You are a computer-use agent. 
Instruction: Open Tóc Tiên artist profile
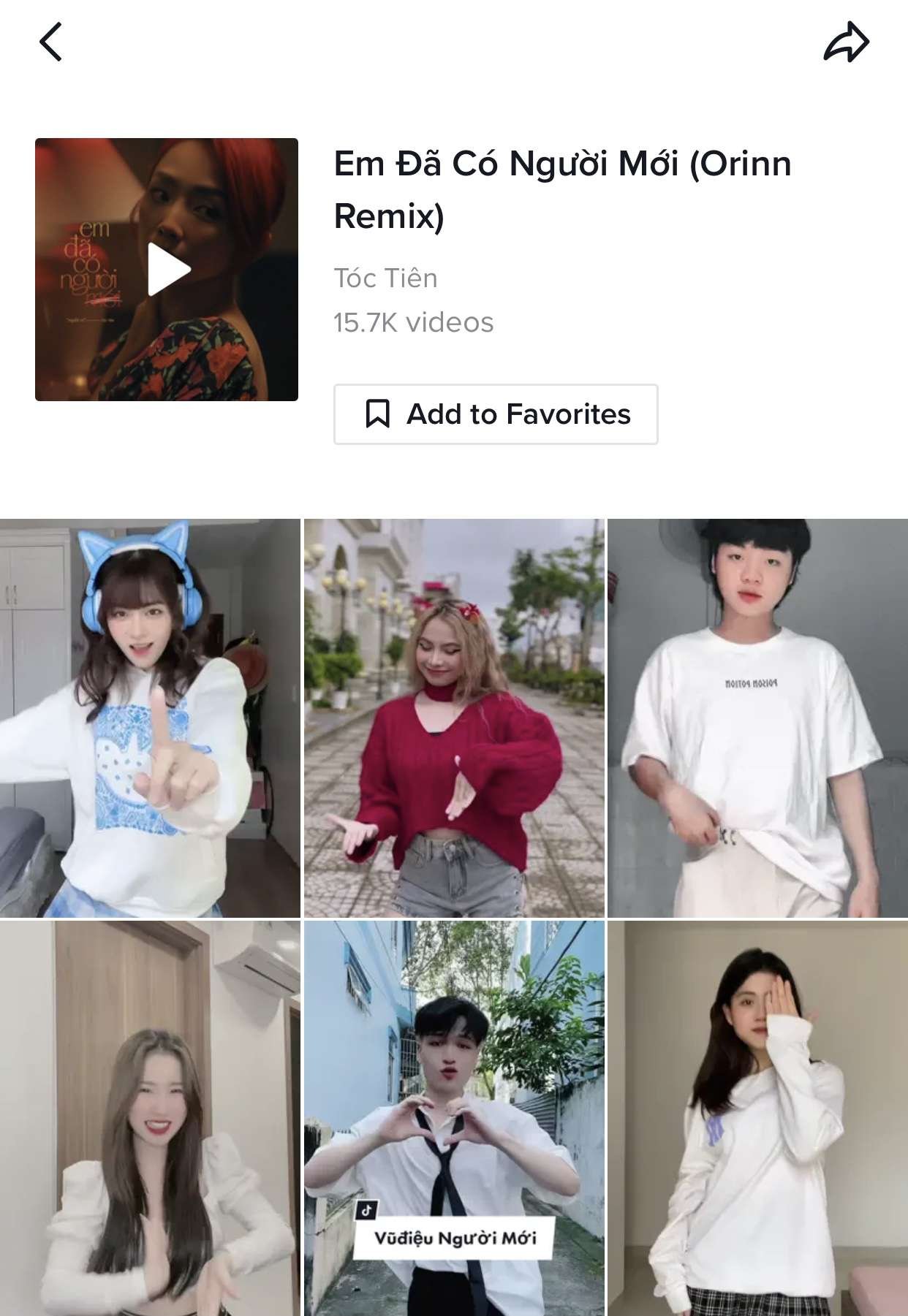pyautogui.click(x=385, y=278)
